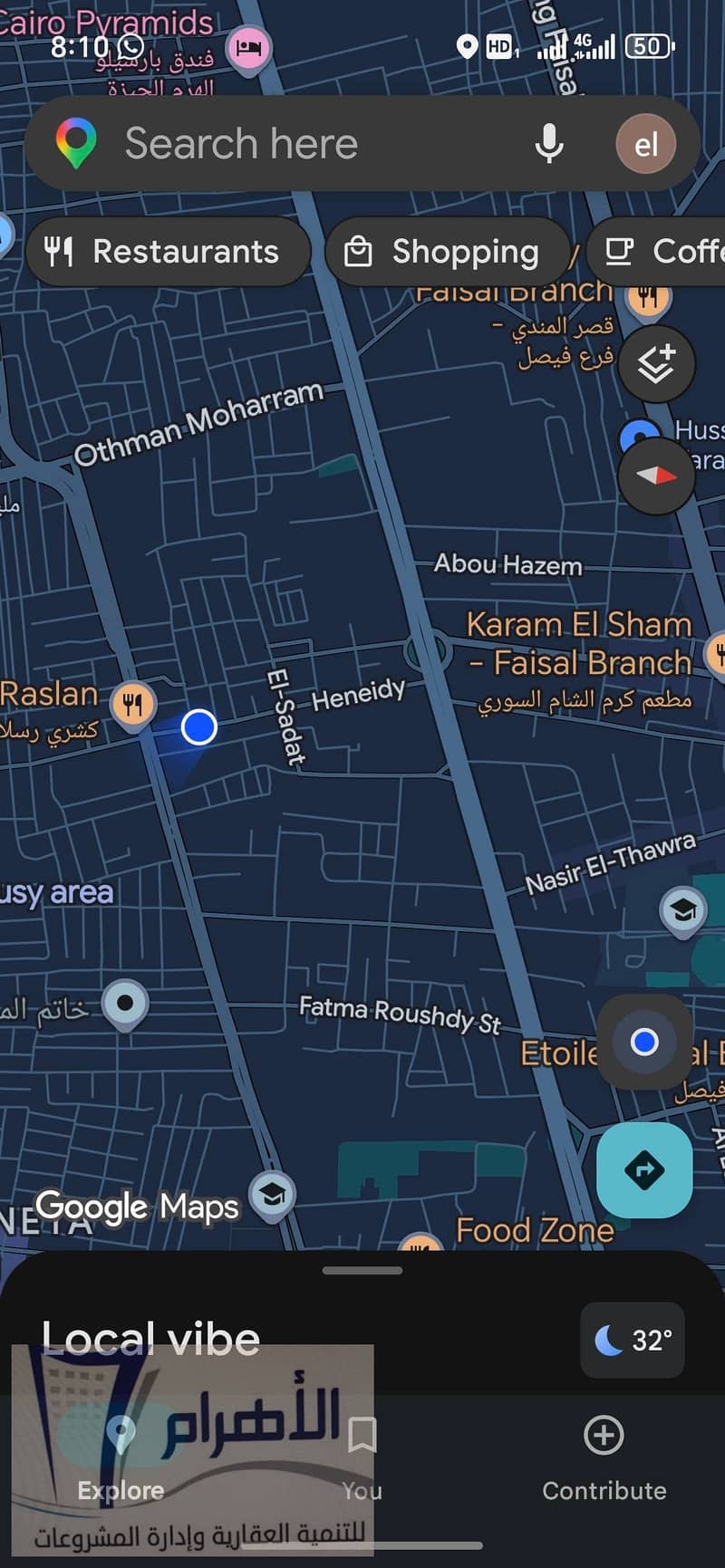Viewport: 725px width, 1568px height.
Task: Start voice search with the microphone
Action: click(548, 143)
